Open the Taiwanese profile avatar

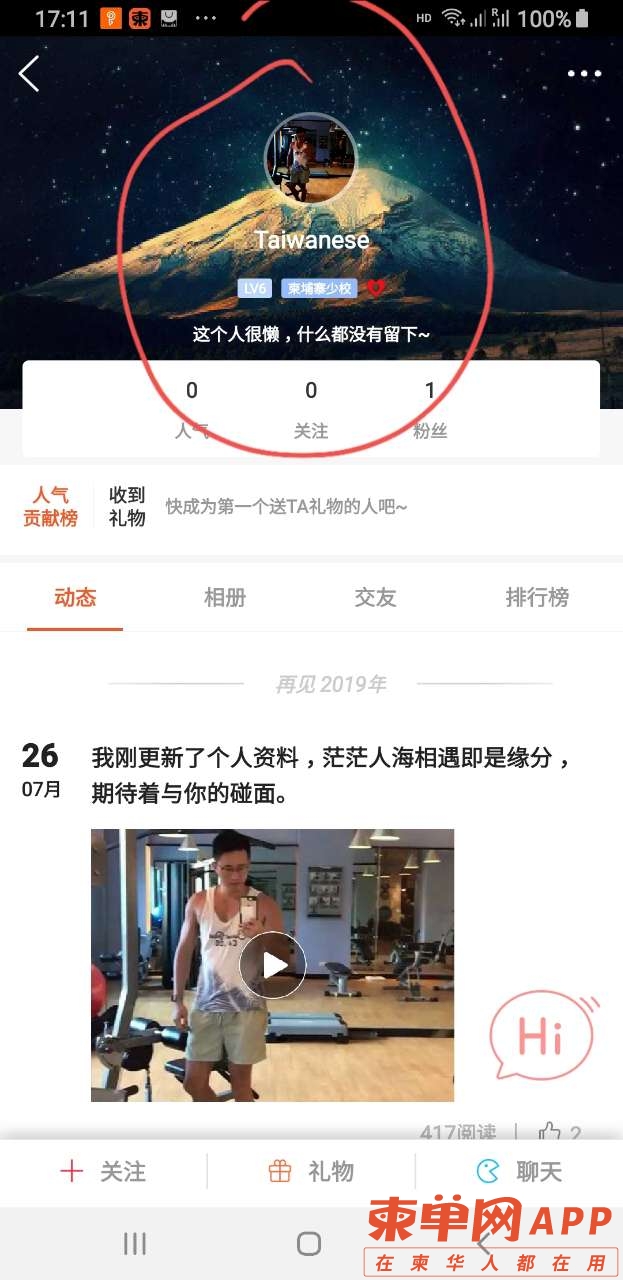coord(310,159)
